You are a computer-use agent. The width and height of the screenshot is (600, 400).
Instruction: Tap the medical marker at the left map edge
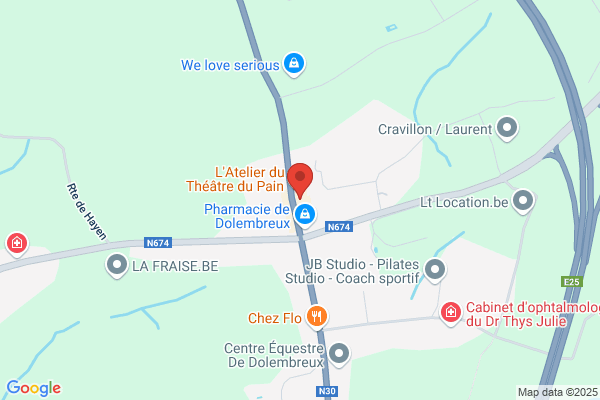pos(17,243)
